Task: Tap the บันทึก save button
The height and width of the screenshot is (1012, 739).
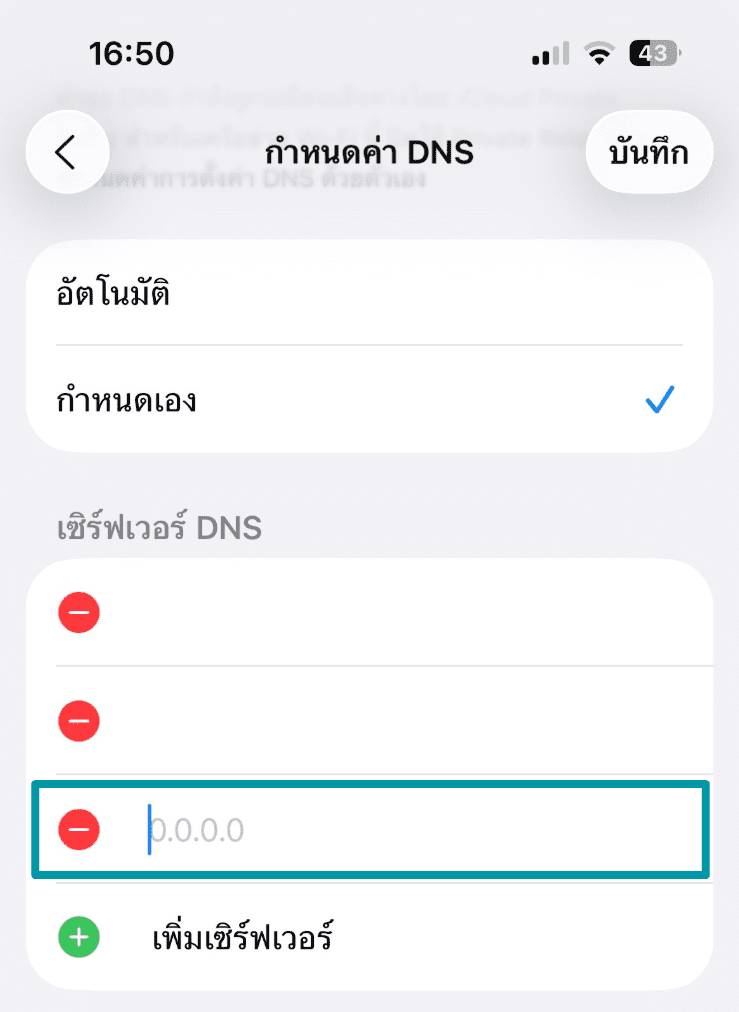Action: (649, 152)
